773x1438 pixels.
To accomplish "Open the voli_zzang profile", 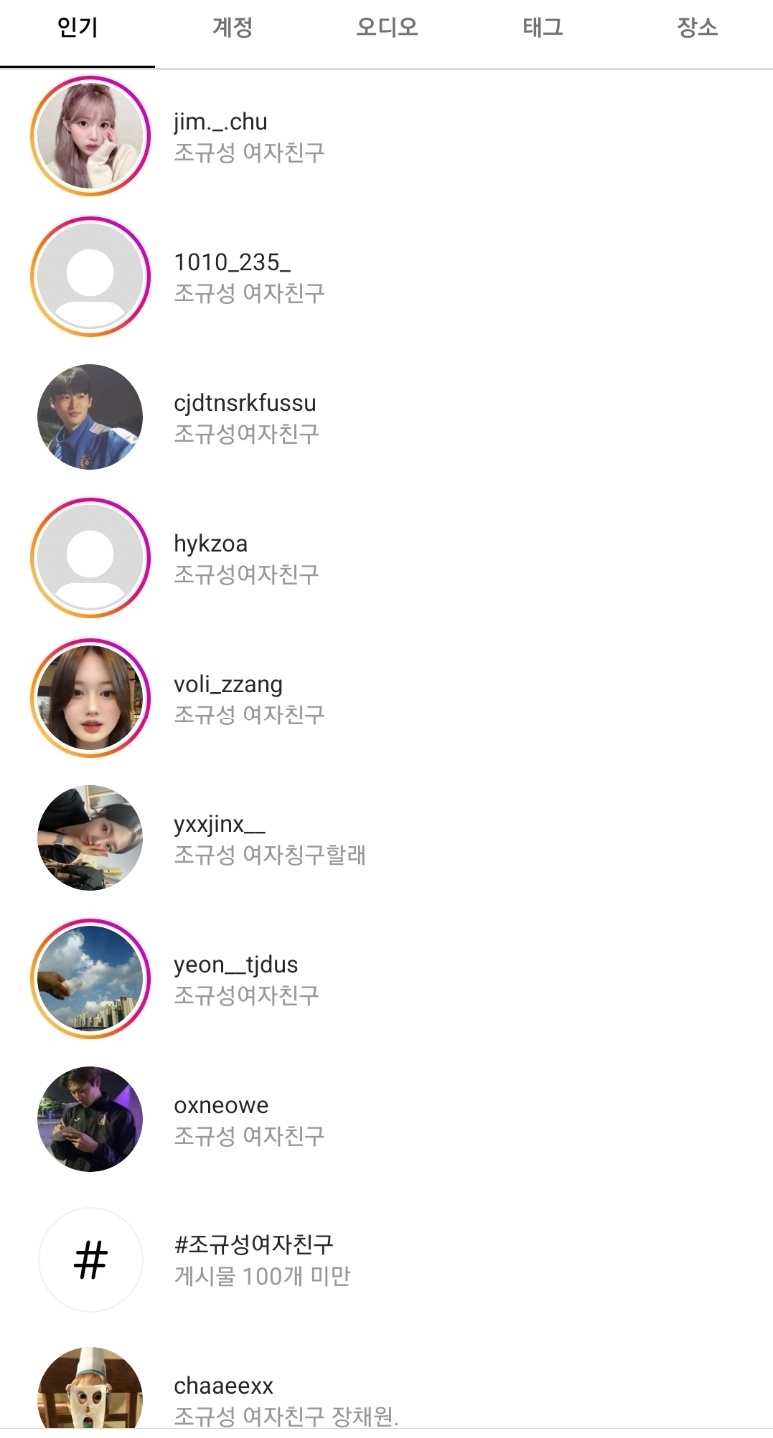I will tap(386, 698).
